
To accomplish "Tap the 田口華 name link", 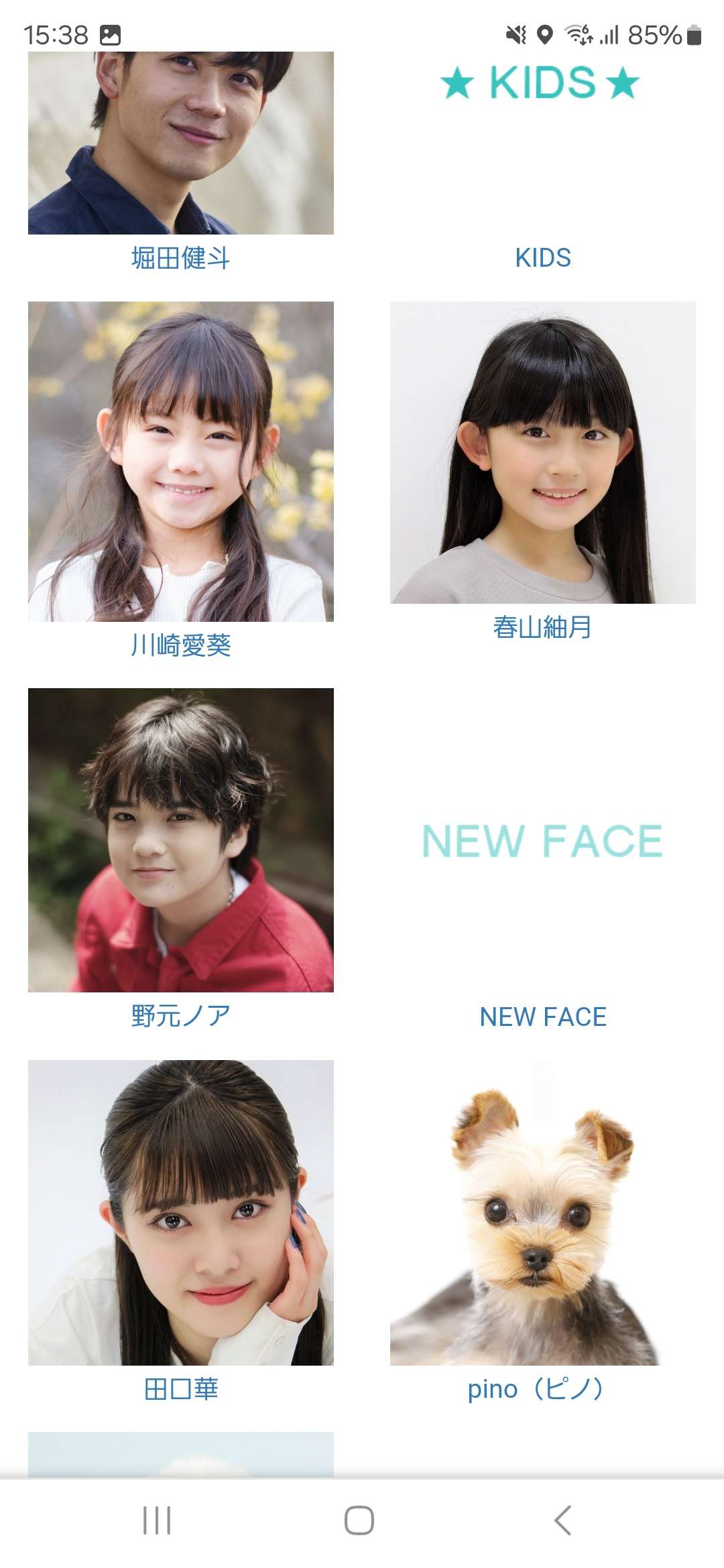I will [x=180, y=1389].
